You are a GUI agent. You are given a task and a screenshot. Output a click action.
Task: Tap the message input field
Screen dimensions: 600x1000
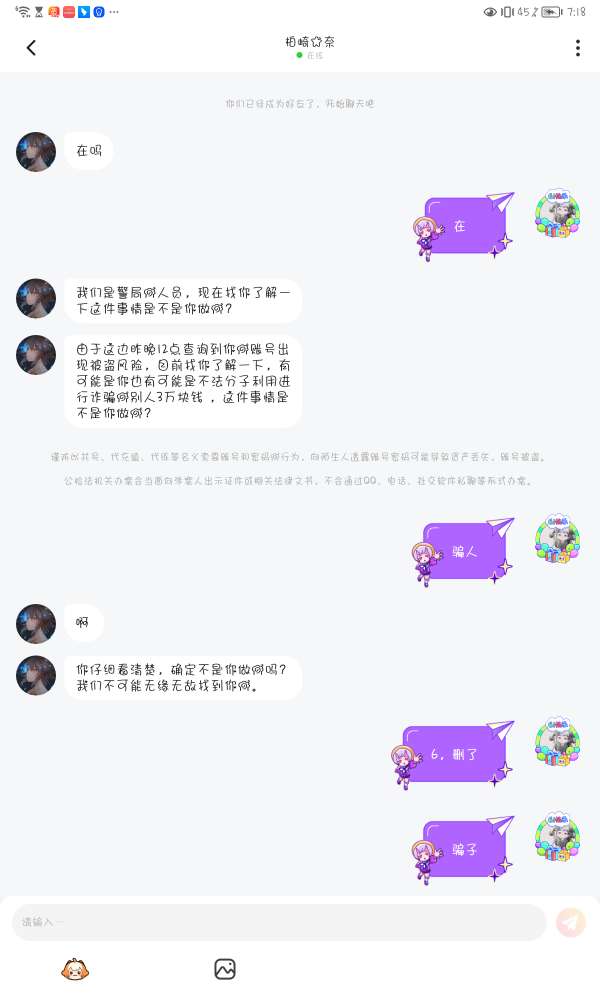coord(278,922)
